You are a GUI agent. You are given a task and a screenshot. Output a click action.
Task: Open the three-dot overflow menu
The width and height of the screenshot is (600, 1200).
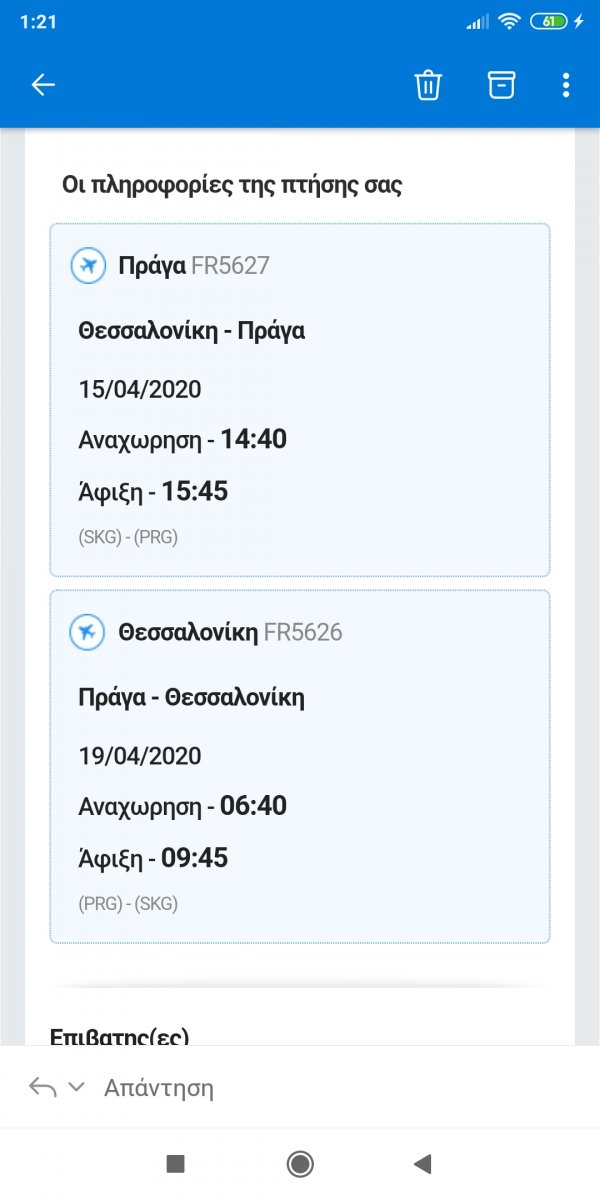[565, 85]
